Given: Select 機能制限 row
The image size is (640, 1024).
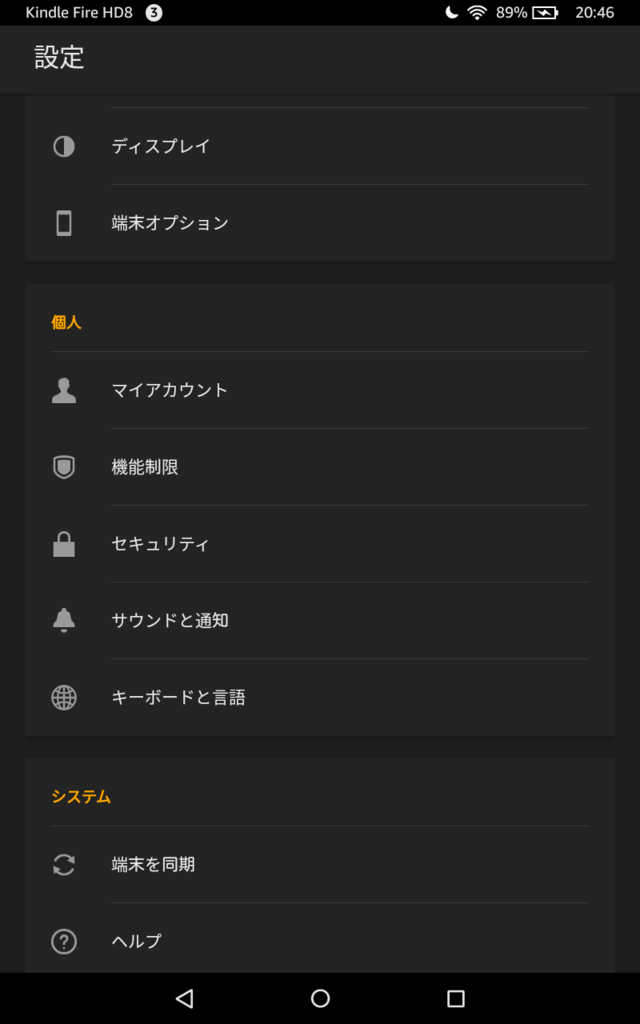Looking at the screenshot, I should (319, 467).
